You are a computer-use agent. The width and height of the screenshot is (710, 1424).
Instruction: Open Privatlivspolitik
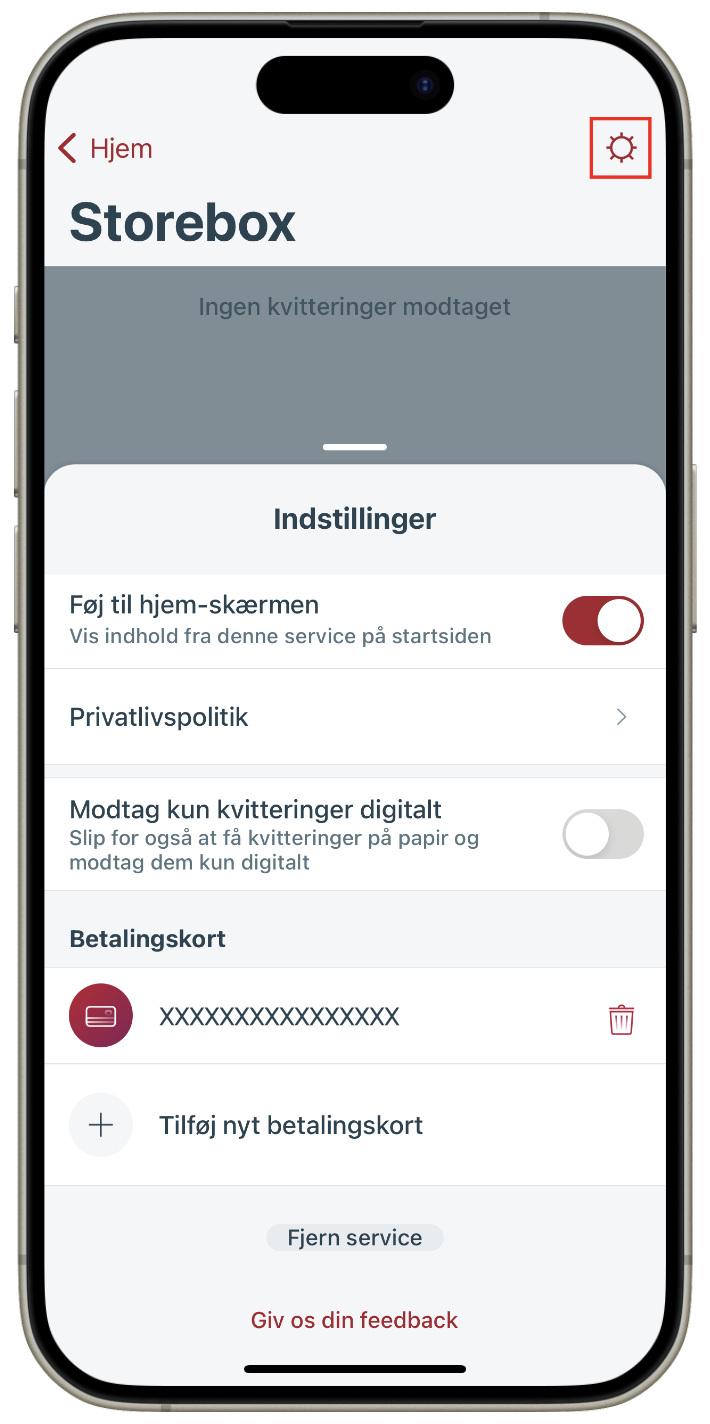pos(354,717)
